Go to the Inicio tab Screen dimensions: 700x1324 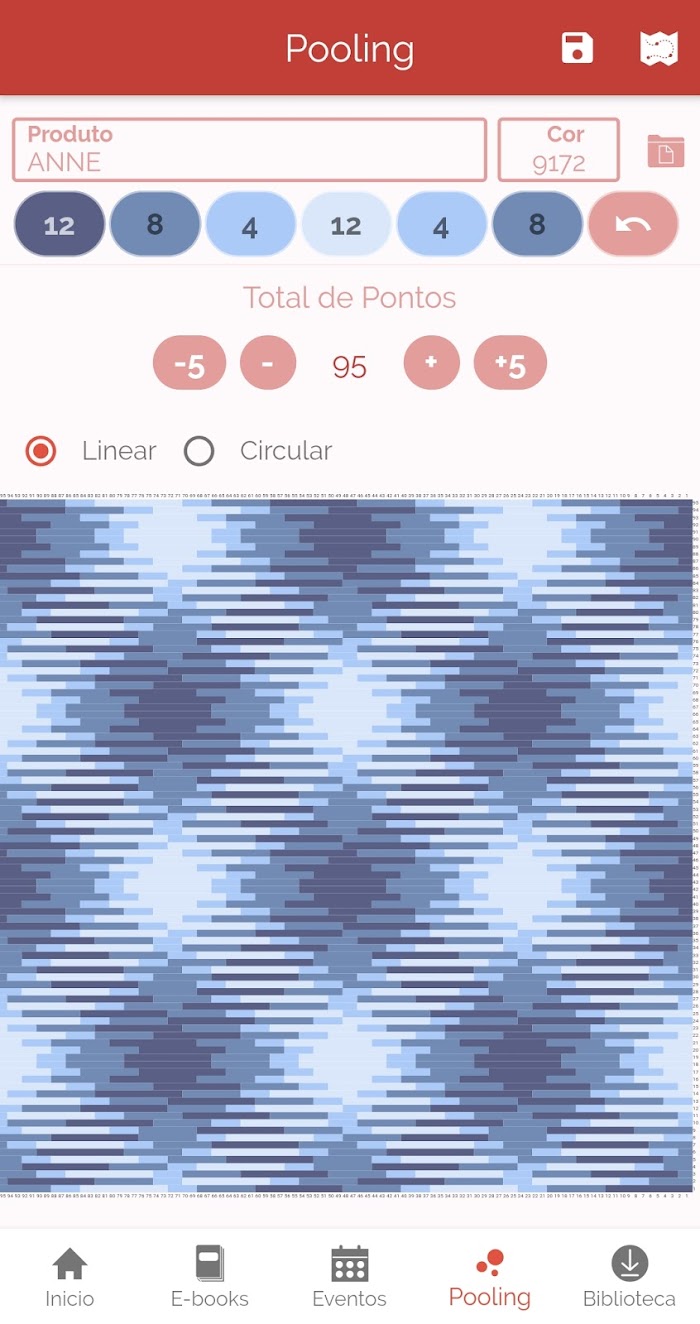(x=70, y=1277)
